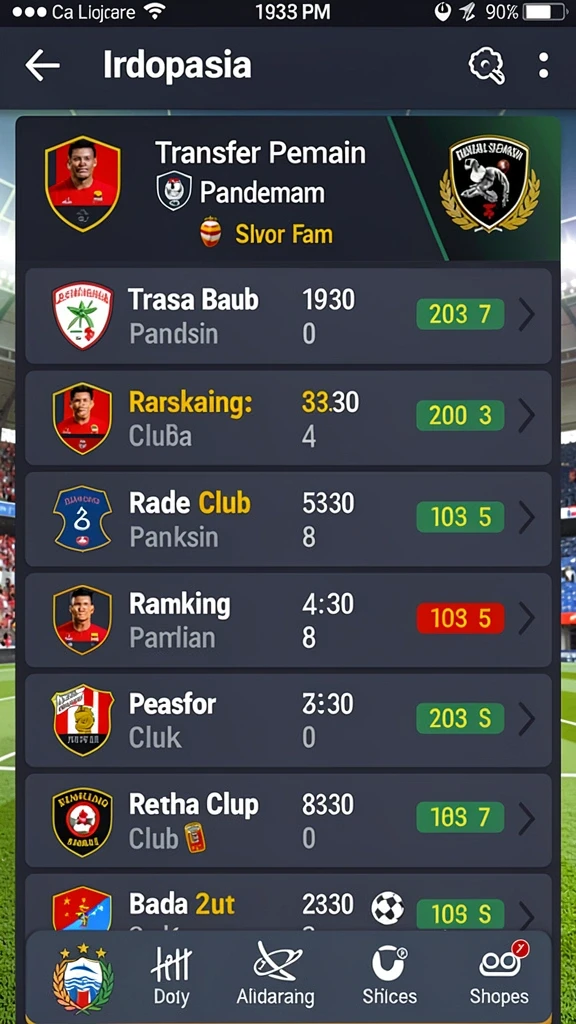Viewport: 576px width, 1024px height.
Task: Select the Rade Club row
Action: pos(288,519)
